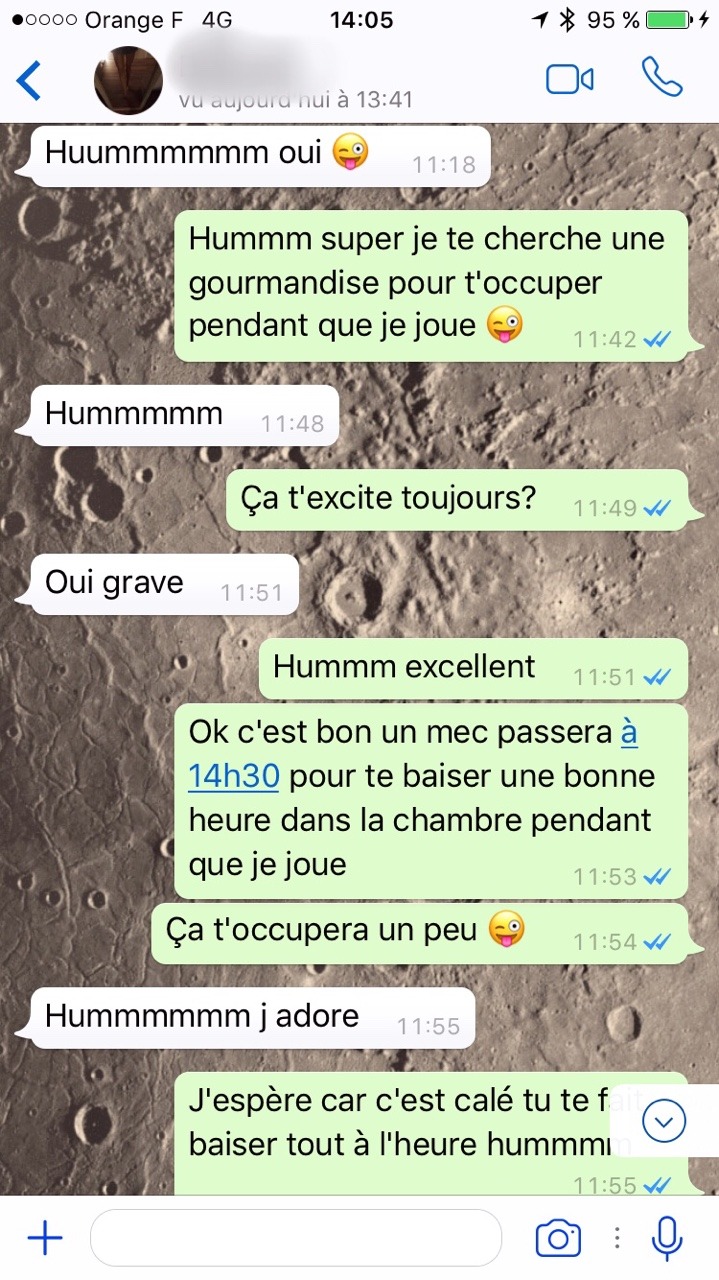Jump to the latest messages
The image size is (719, 1280).
[x=665, y=1122]
